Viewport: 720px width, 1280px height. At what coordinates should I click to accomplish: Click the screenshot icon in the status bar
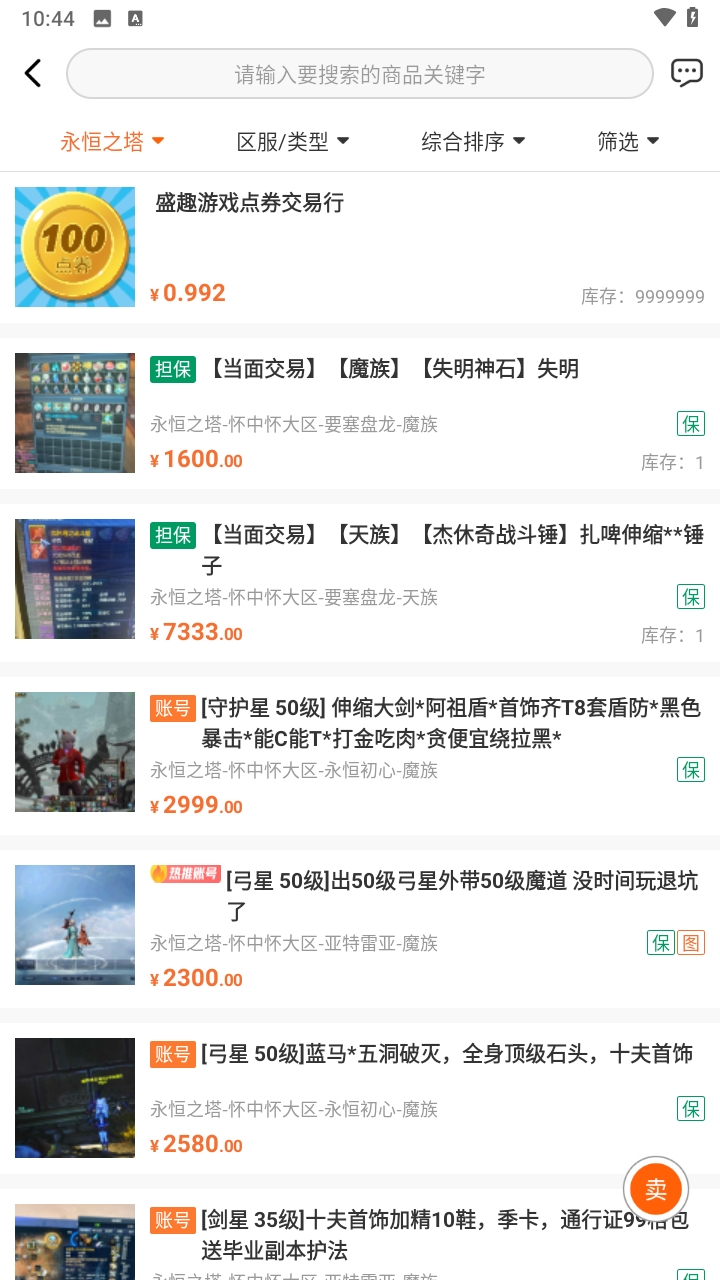[101, 17]
